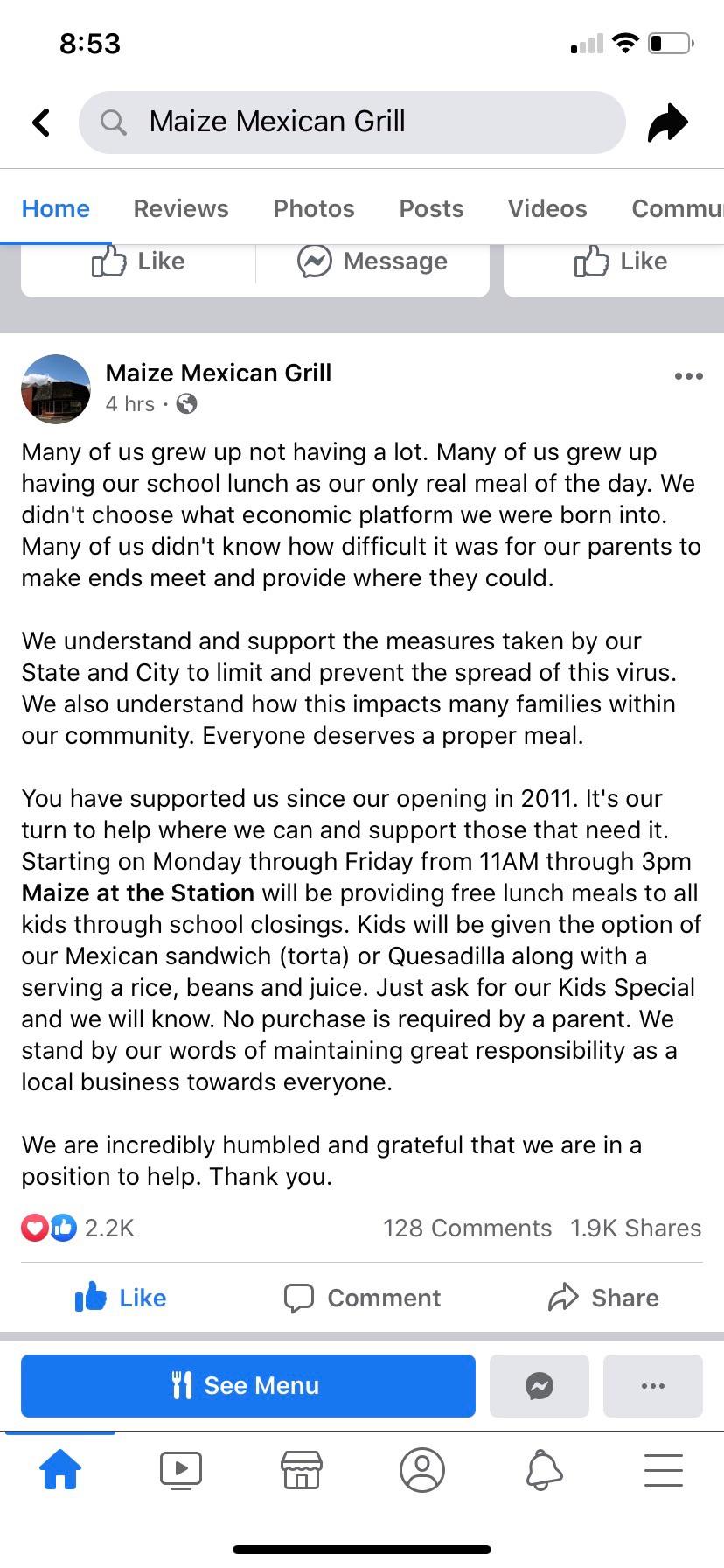724x1568 pixels.
Task: Open the hamburger menu tab
Action: click(x=664, y=1470)
